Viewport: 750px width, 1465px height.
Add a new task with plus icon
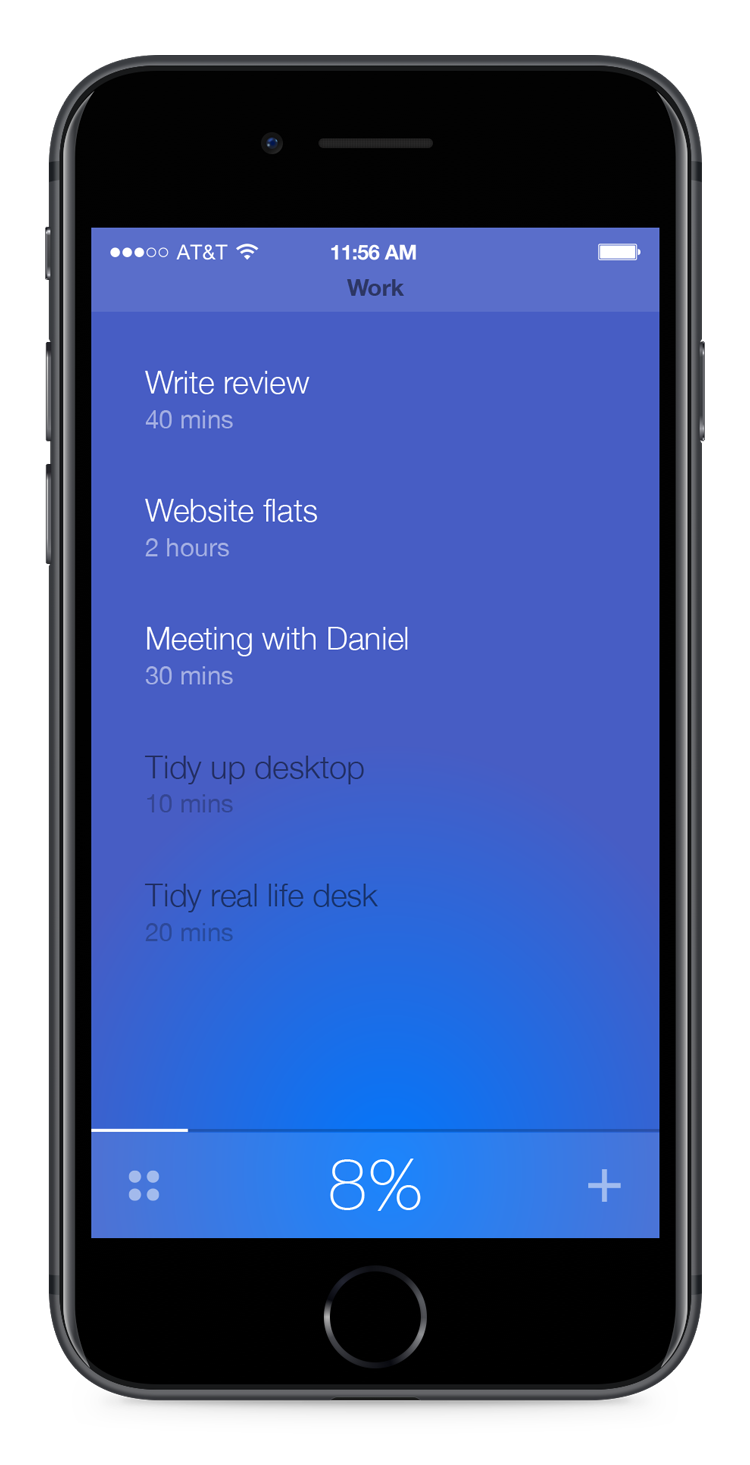(x=604, y=1186)
